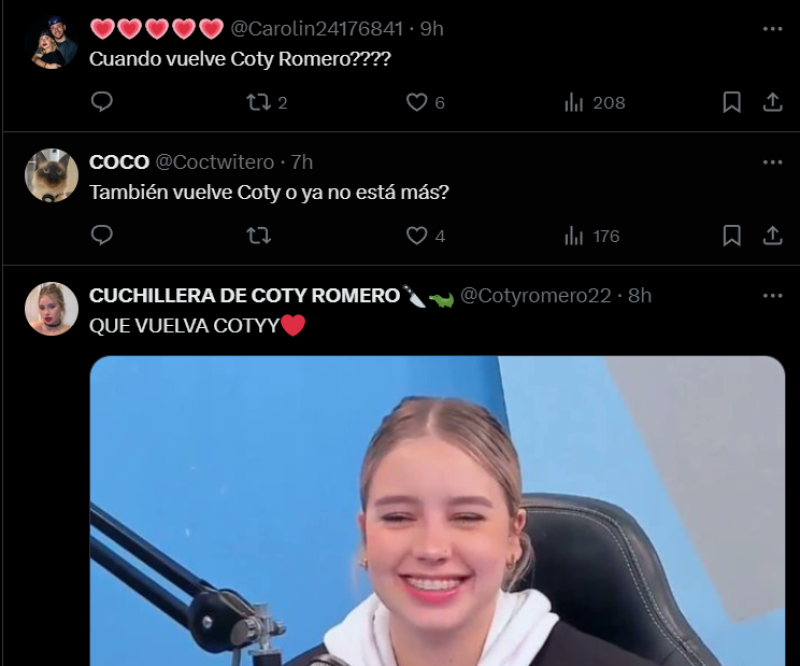Like the tweet from COCO
This screenshot has height=666, width=800.
tap(416, 236)
